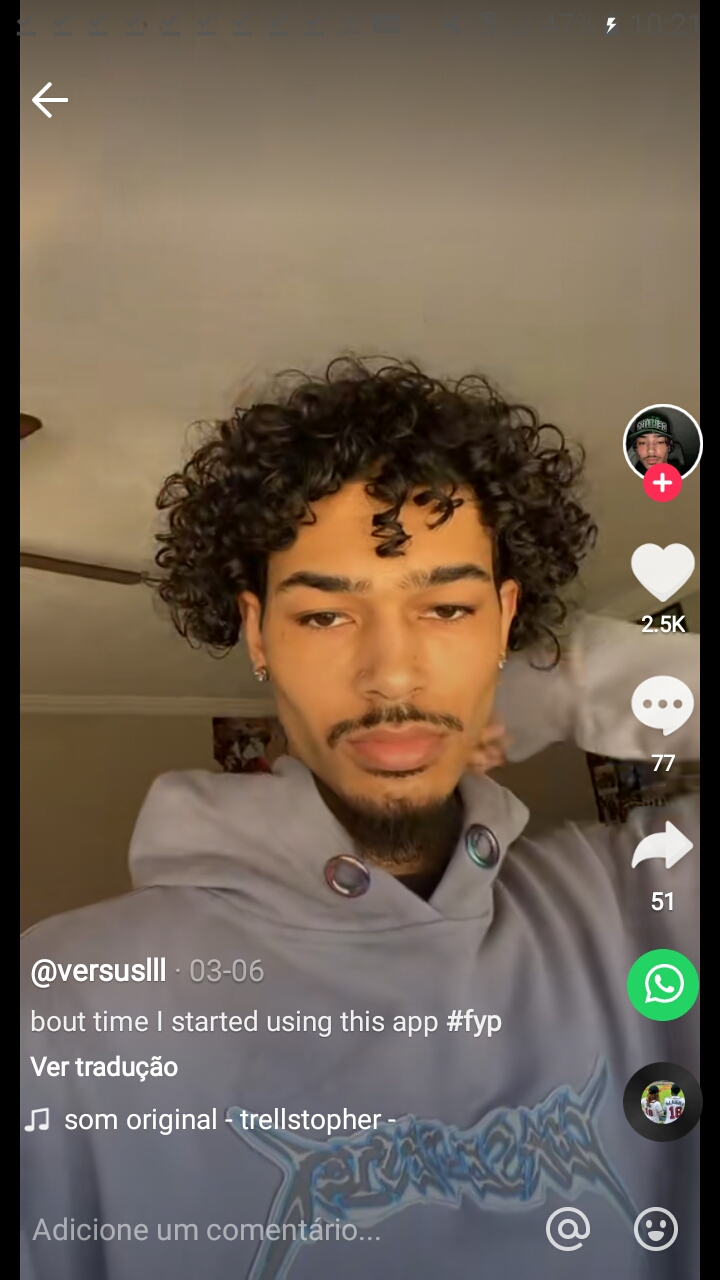Open the #fyp hashtag

pos(474,1022)
